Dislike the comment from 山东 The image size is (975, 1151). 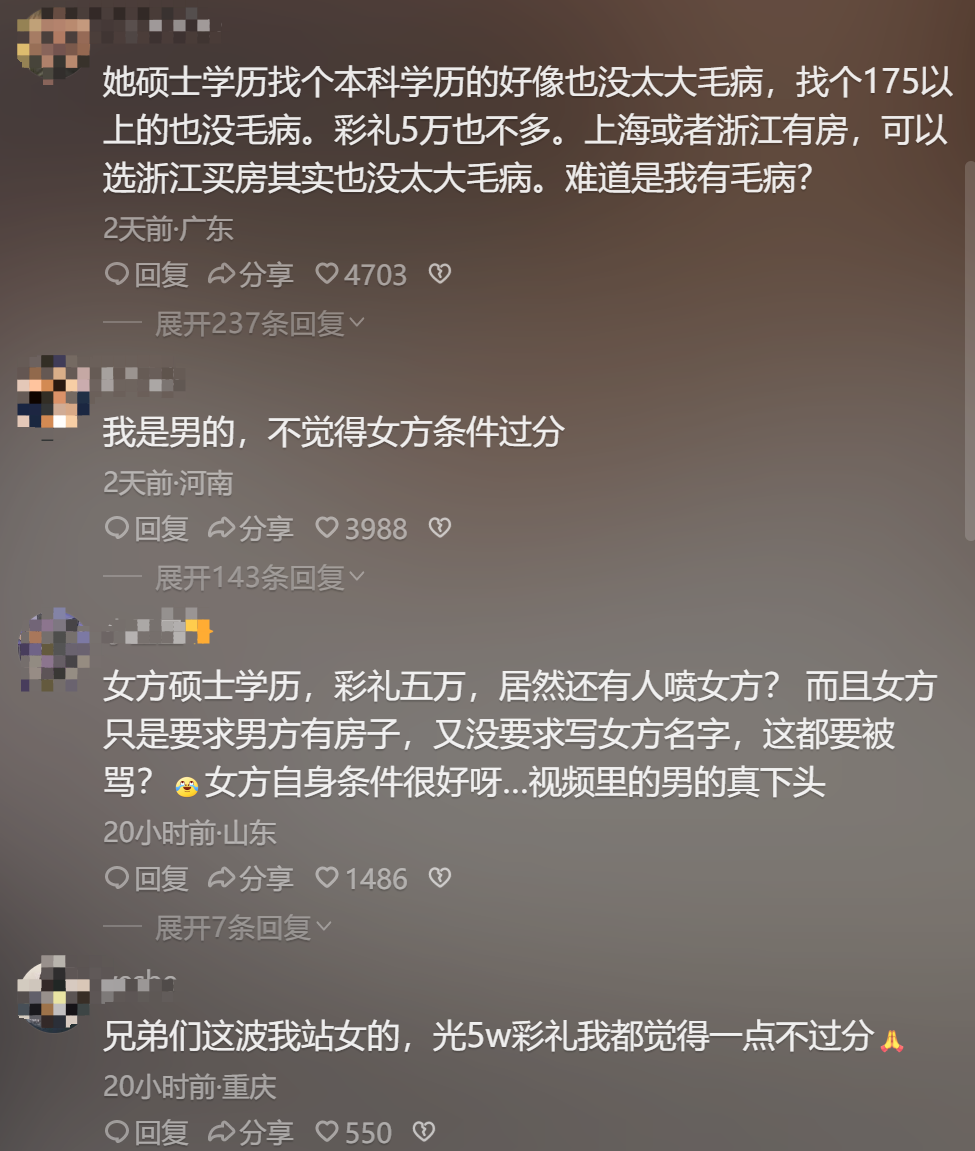pyautogui.click(x=440, y=879)
